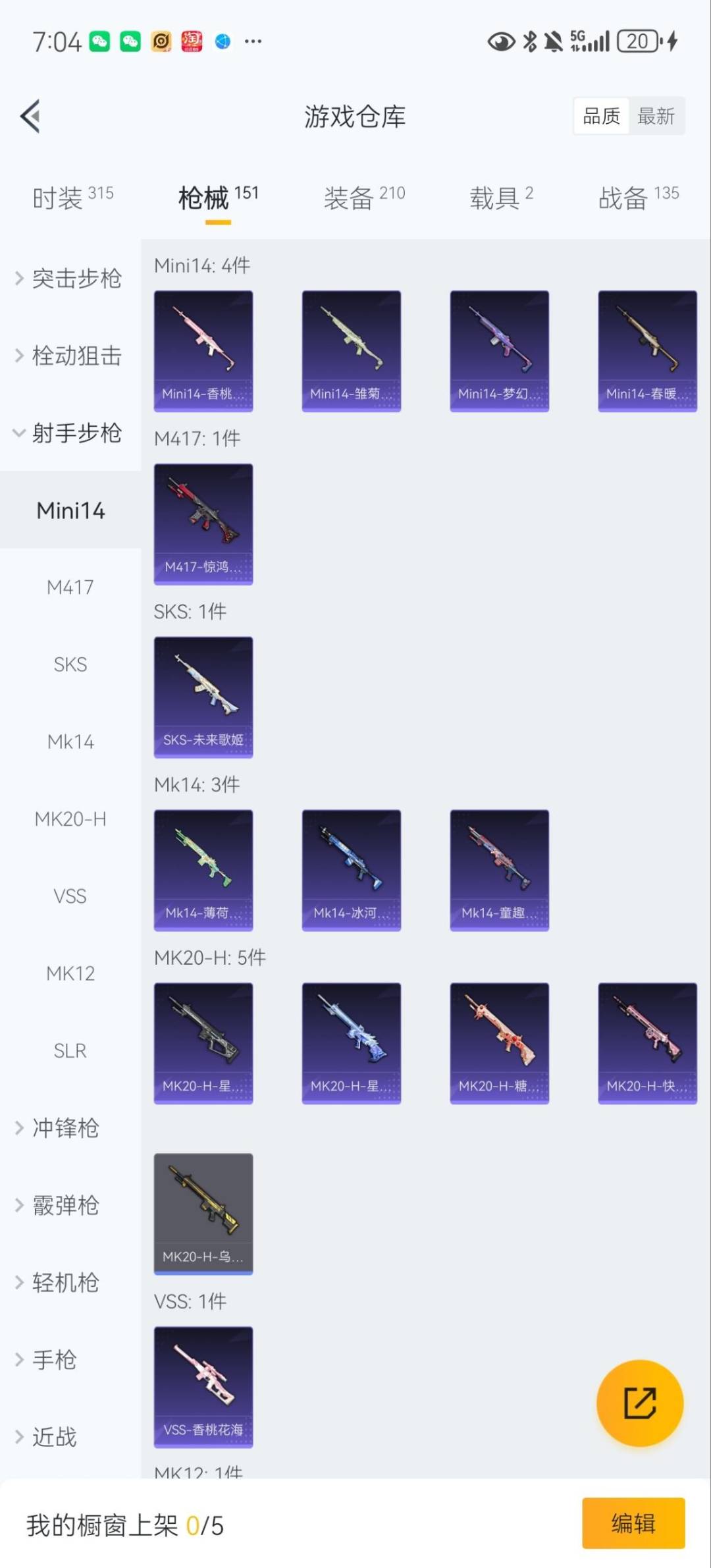Toggle sorting to 最新
Image resolution: width=711 pixels, height=1568 pixels.
[x=657, y=116]
